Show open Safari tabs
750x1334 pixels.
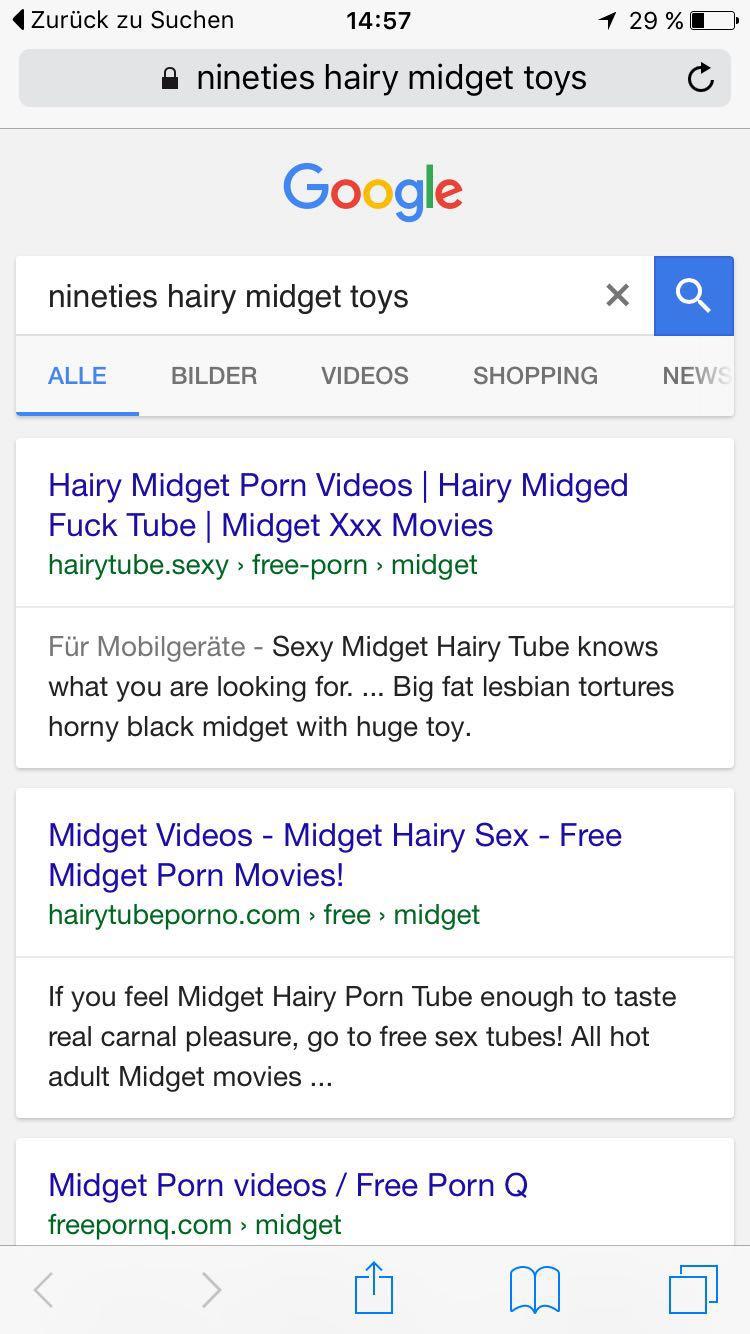point(693,1289)
